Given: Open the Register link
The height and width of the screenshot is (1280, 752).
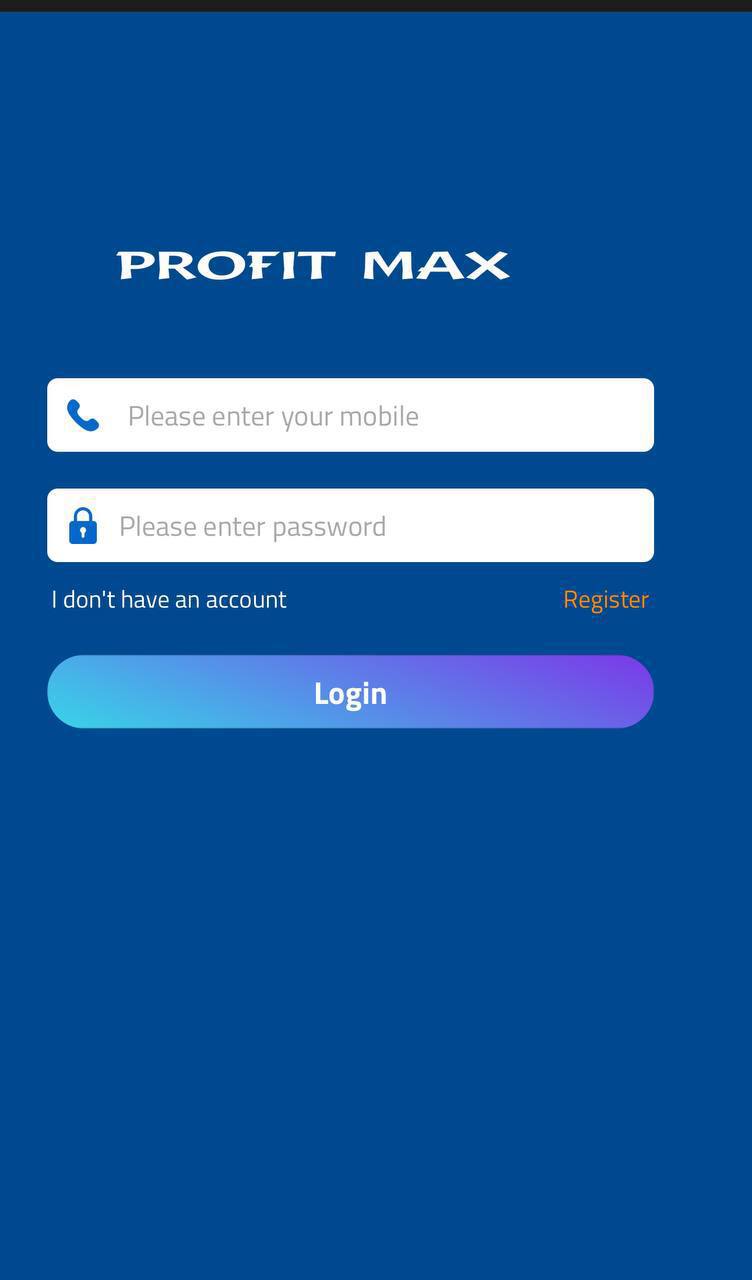Looking at the screenshot, I should pos(605,599).
